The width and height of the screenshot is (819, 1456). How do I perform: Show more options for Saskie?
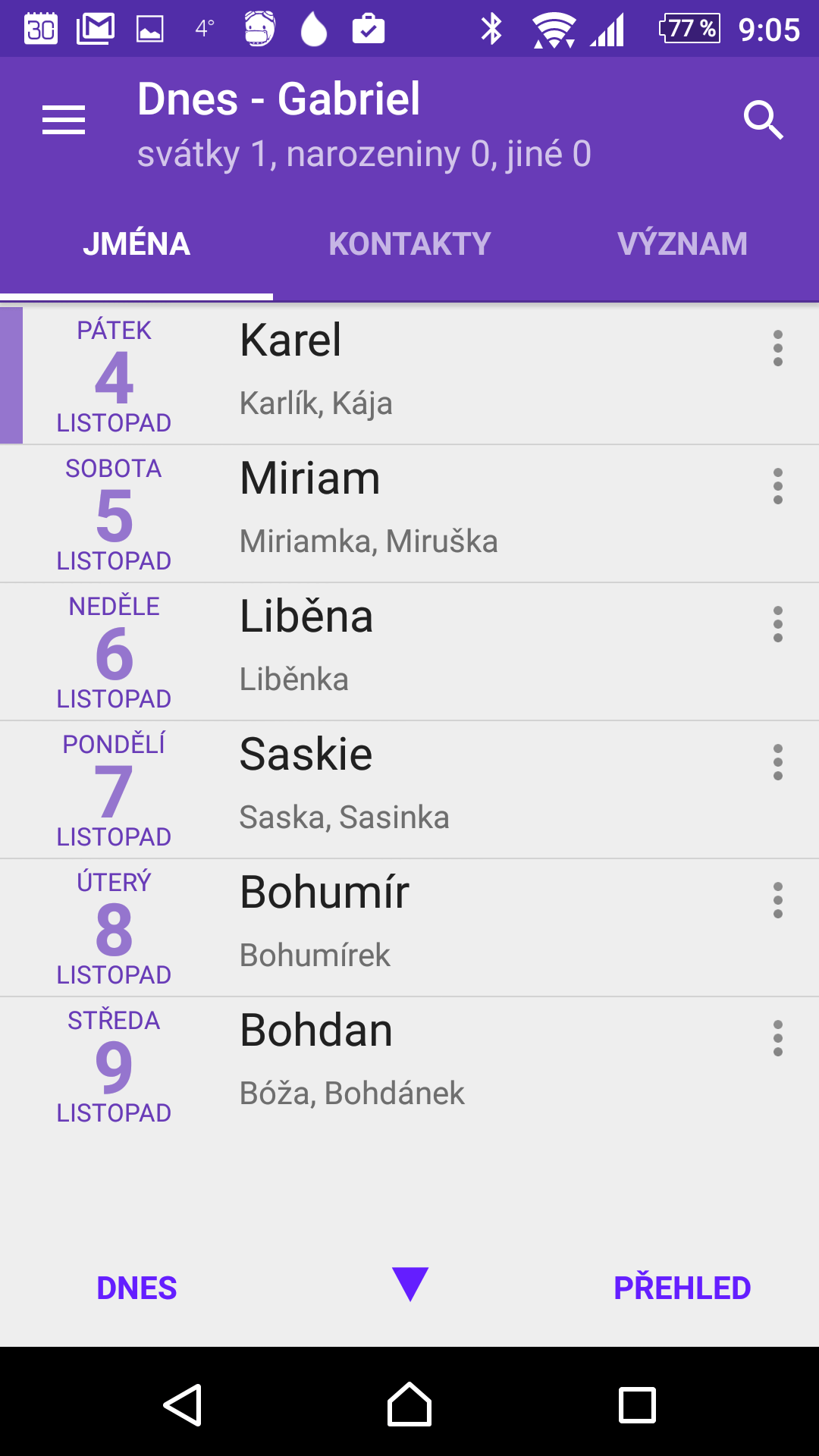click(777, 763)
